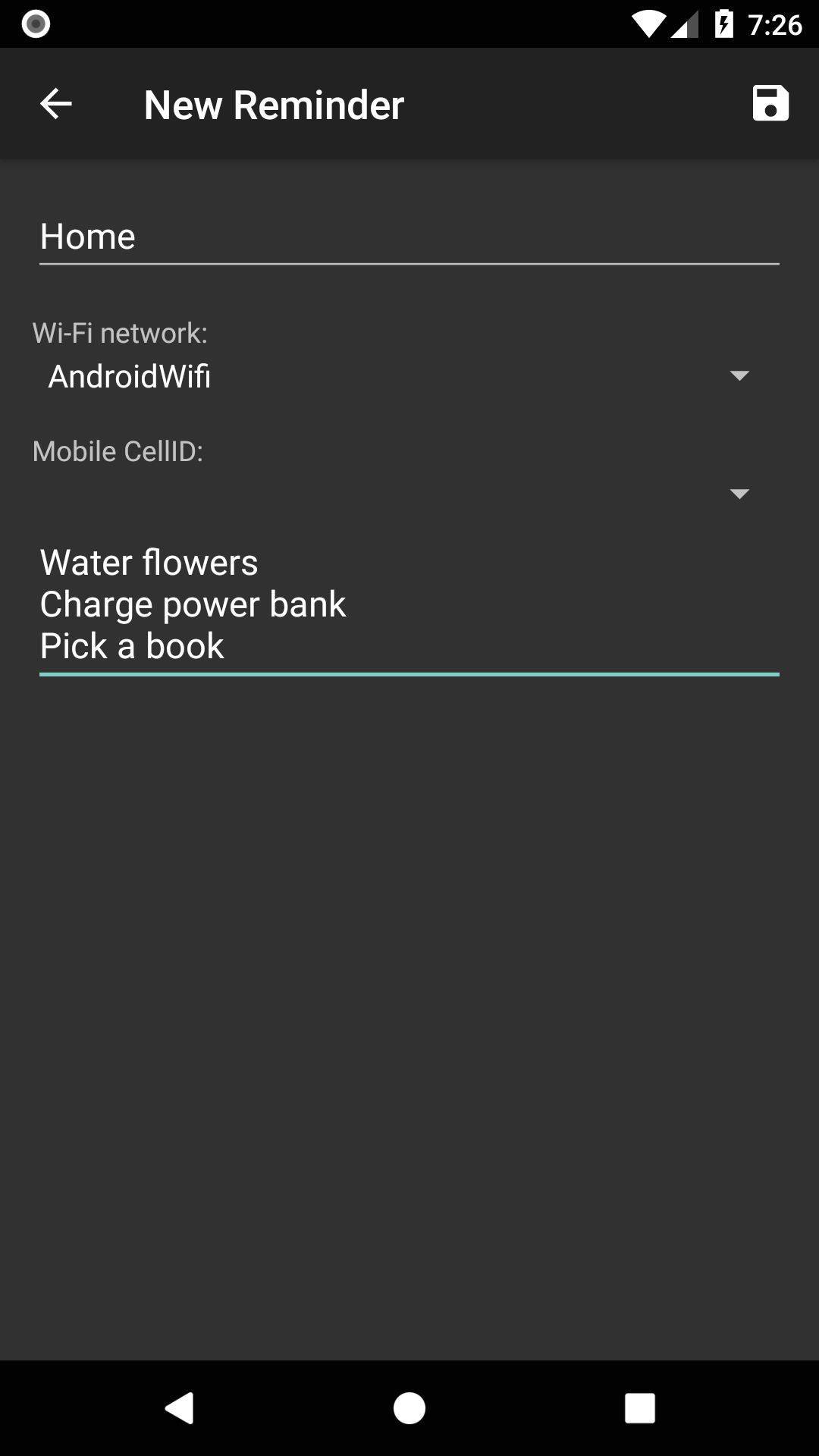Select the Wi-Fi network section label
Viewport: 819px width, 1456px height.
[120, 332]
